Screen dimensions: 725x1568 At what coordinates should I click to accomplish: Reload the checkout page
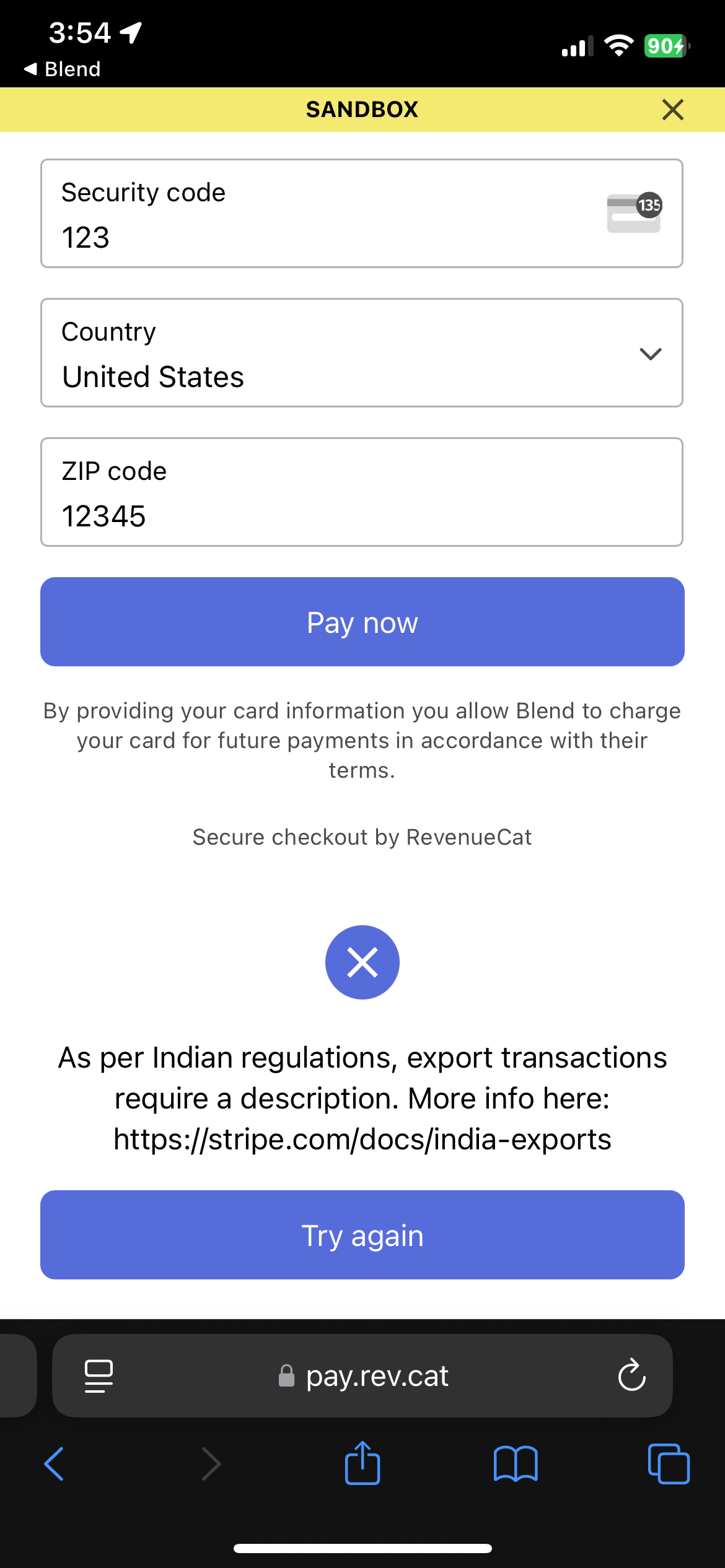point(631,1375)
